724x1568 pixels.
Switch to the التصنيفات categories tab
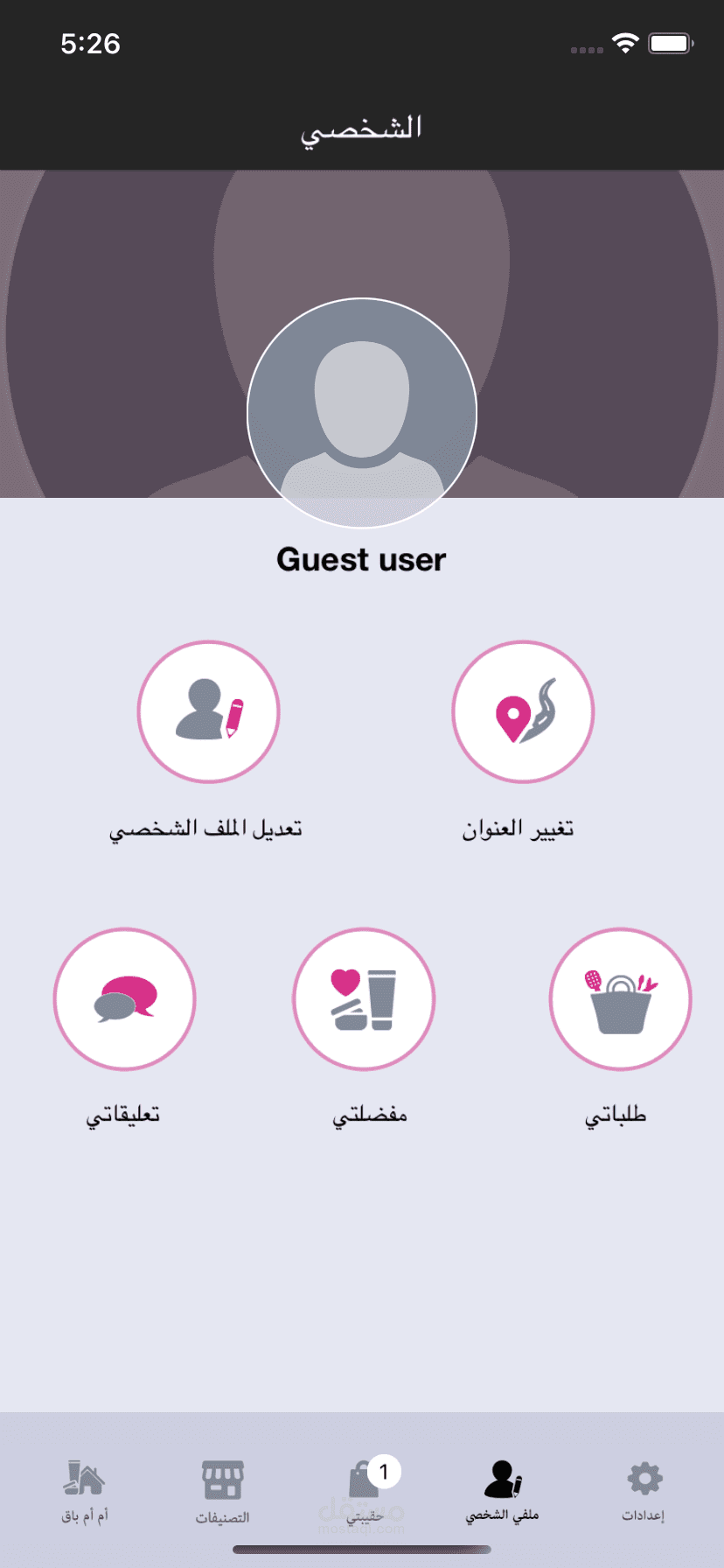pyautogui.click(x=222, y=1491)
